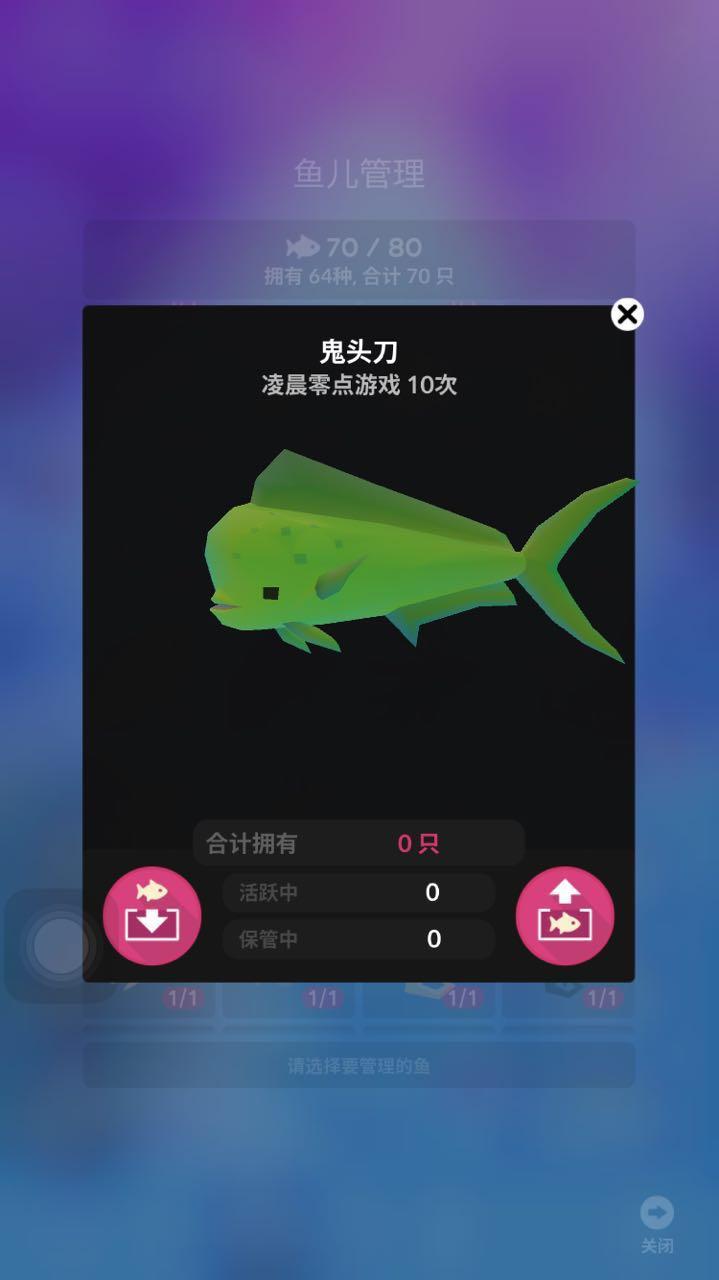Close the 鬼头刀 fish detail popup

(627, 315)
